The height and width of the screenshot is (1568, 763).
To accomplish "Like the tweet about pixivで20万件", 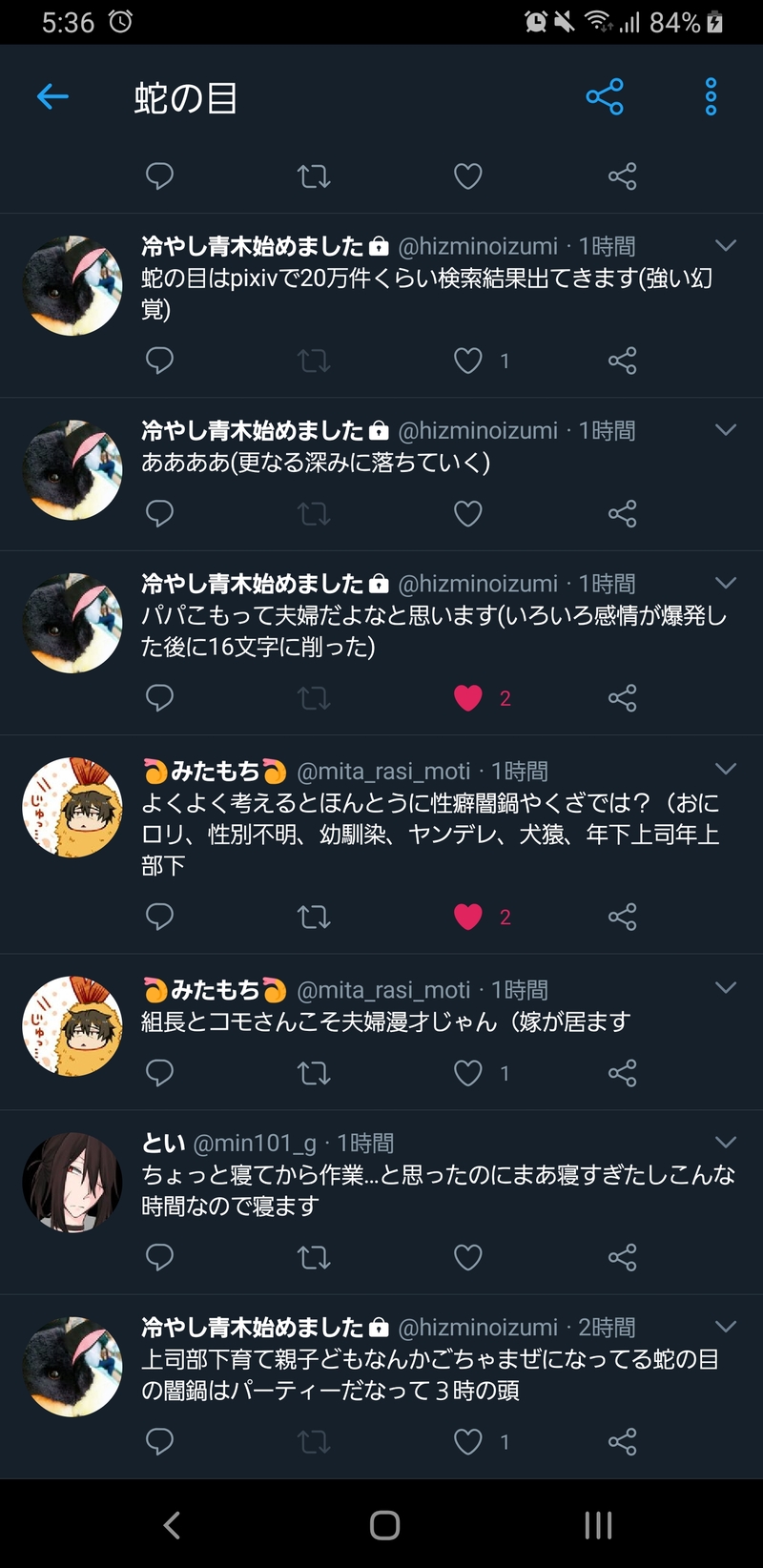I will click(467, 361).
